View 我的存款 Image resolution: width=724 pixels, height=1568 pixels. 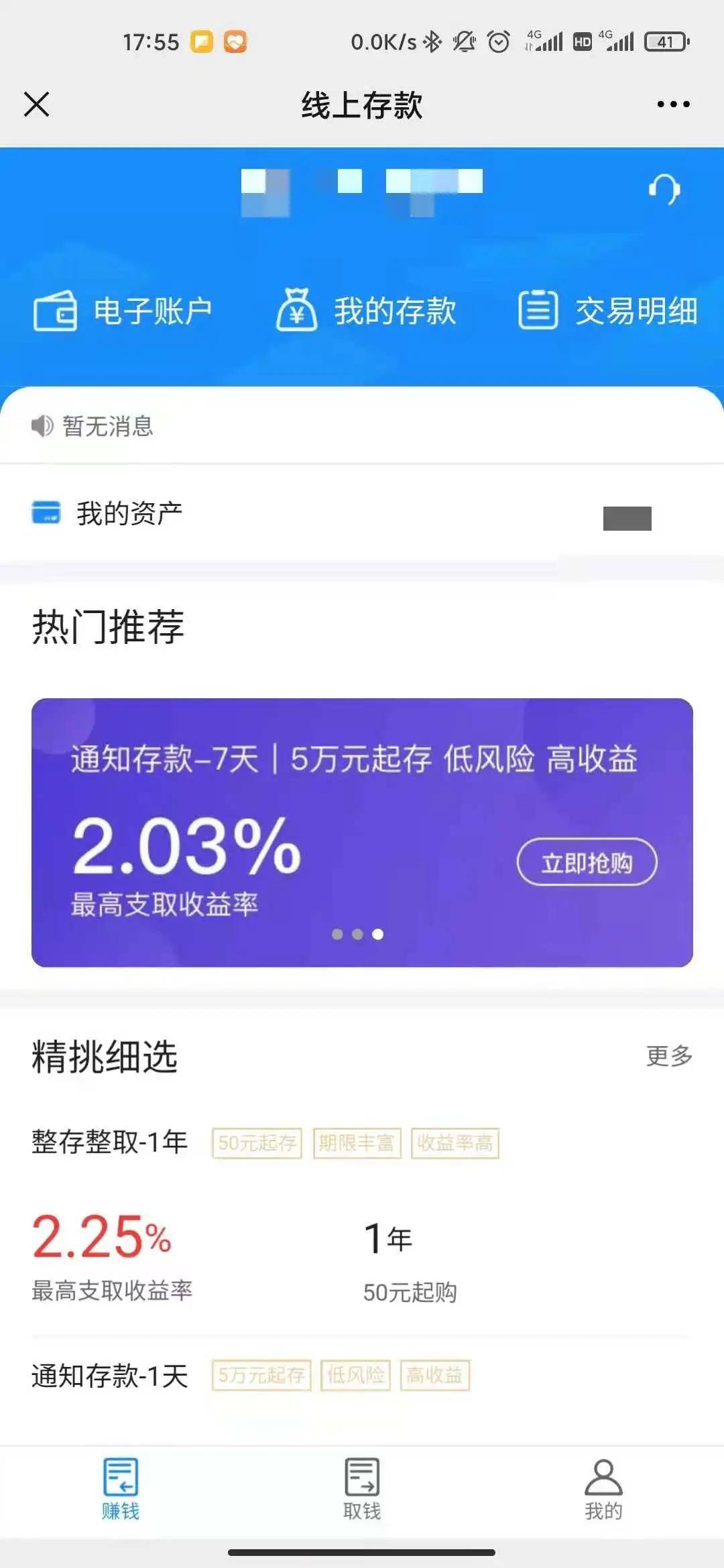click(x=366, y=311)
